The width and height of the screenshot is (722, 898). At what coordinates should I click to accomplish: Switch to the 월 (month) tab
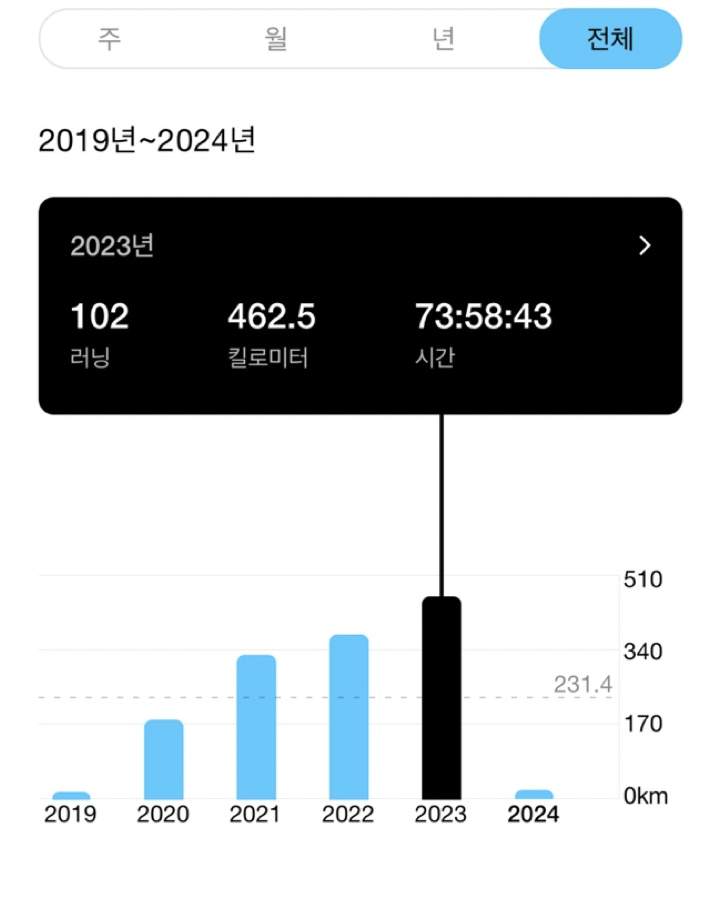click(278, 39)
